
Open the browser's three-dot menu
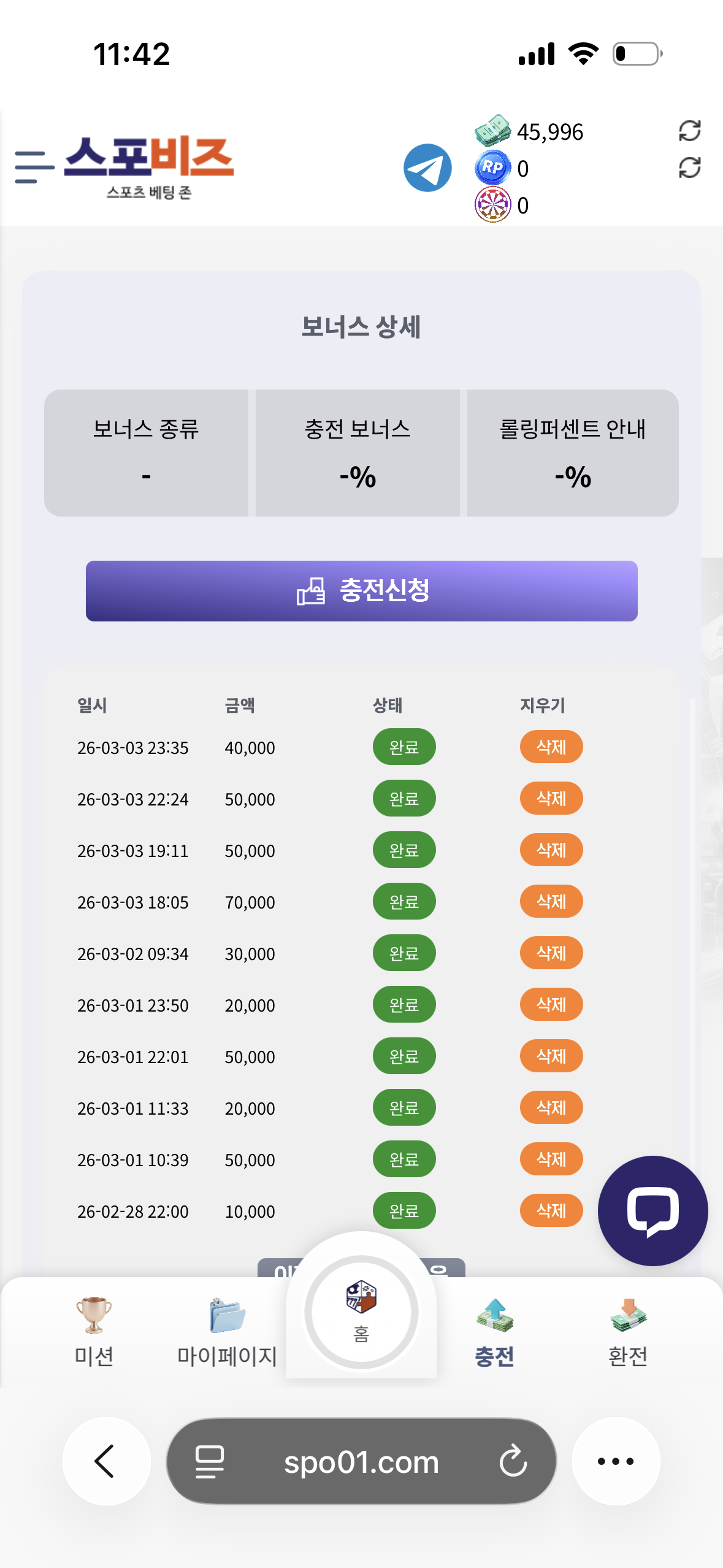[x=616, y=1461]
